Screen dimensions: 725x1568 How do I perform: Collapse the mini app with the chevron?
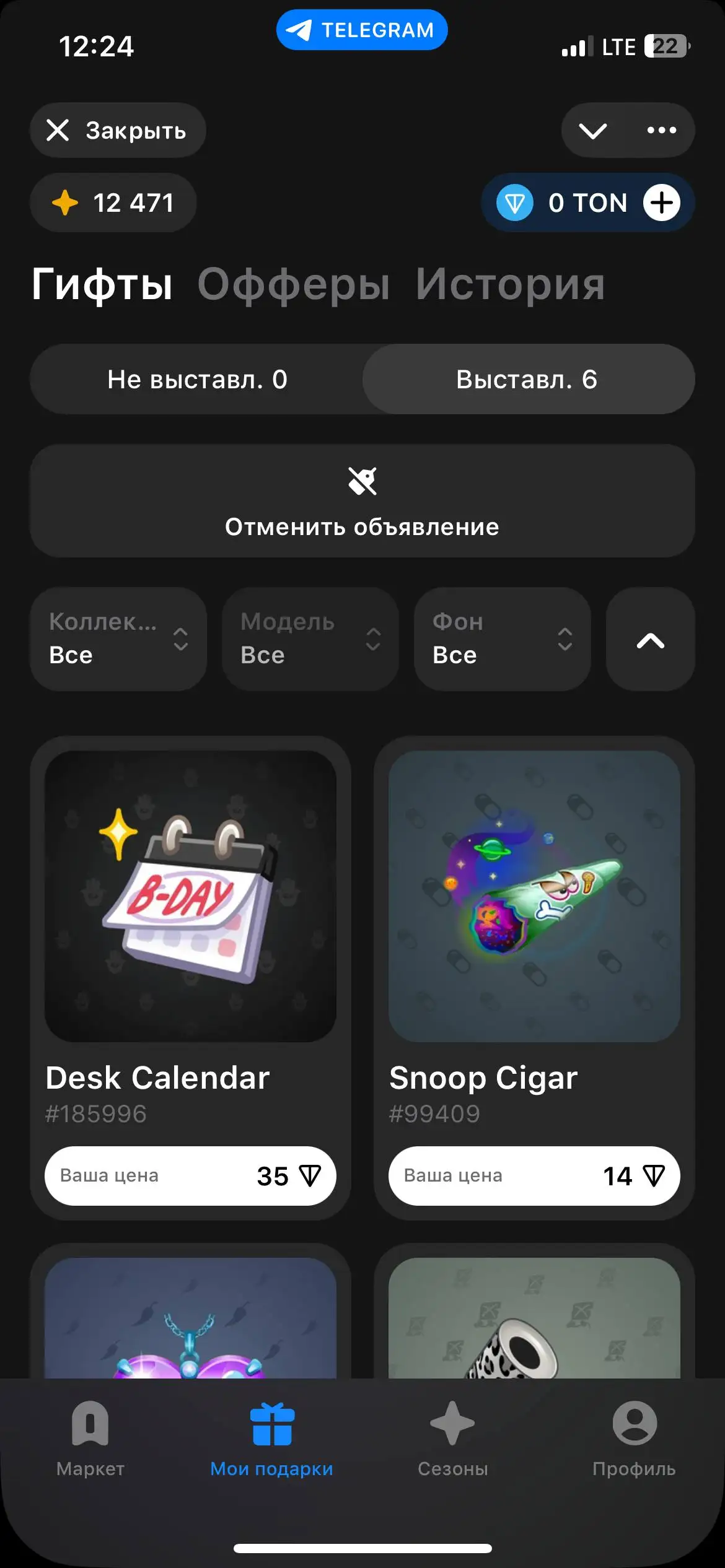[x=593, y=131]
